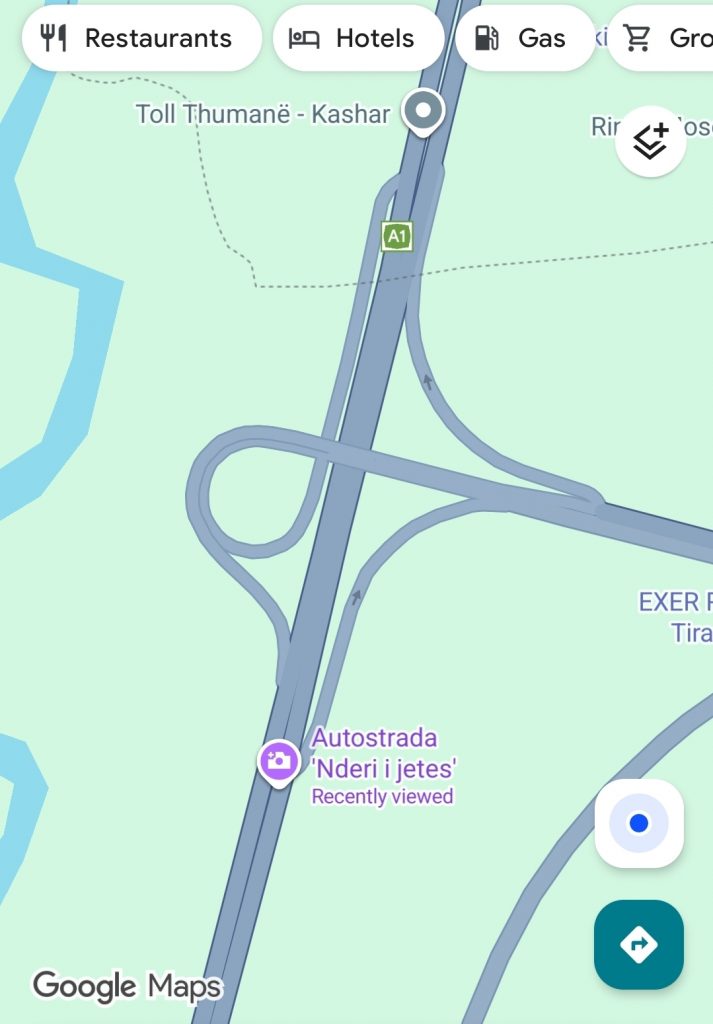This screenshot has height=1024, width=713.
Task: Show Gas stations nearby
Action: [x=524, y=39]
